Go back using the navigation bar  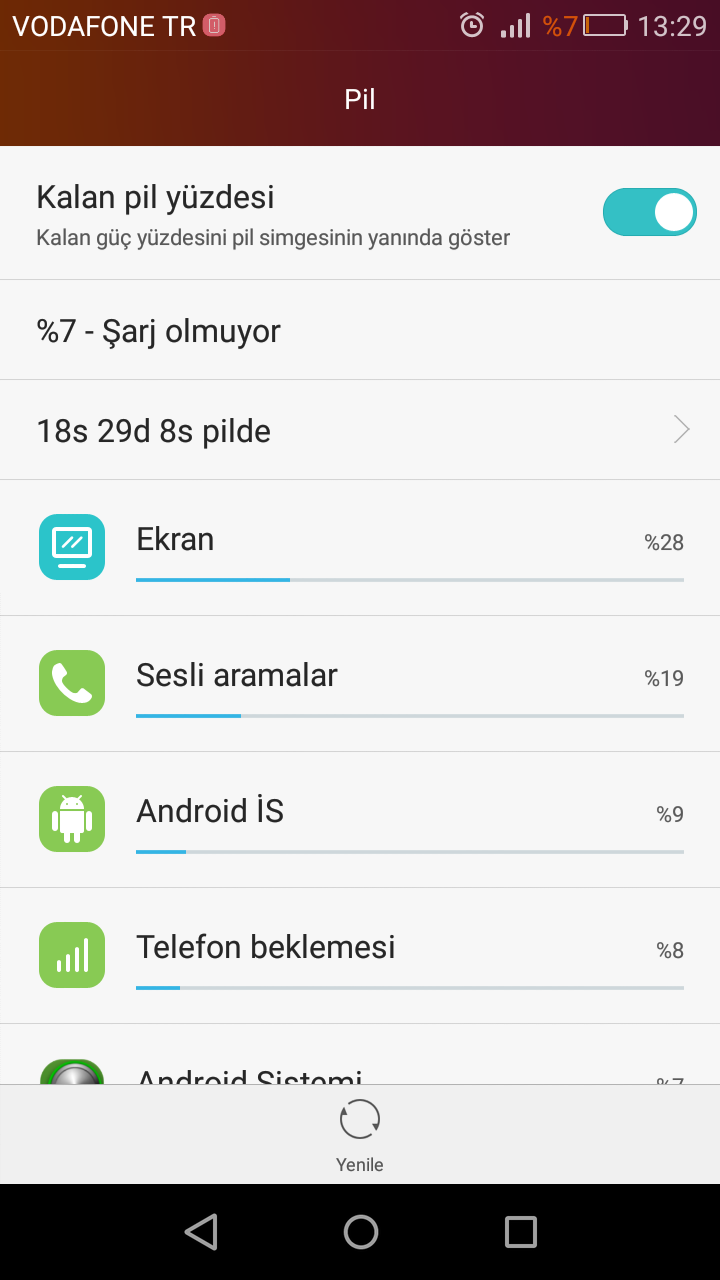201,1232
